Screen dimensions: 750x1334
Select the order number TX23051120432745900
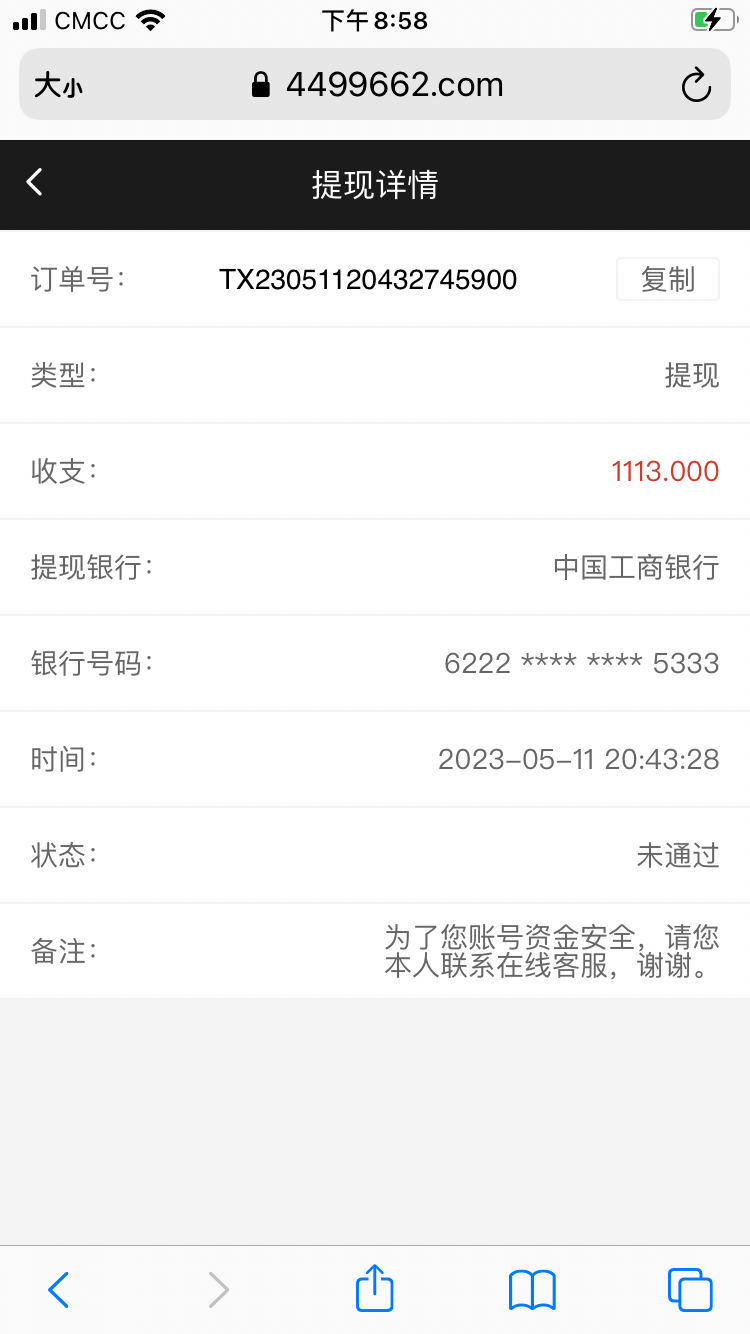pos(368,280)
